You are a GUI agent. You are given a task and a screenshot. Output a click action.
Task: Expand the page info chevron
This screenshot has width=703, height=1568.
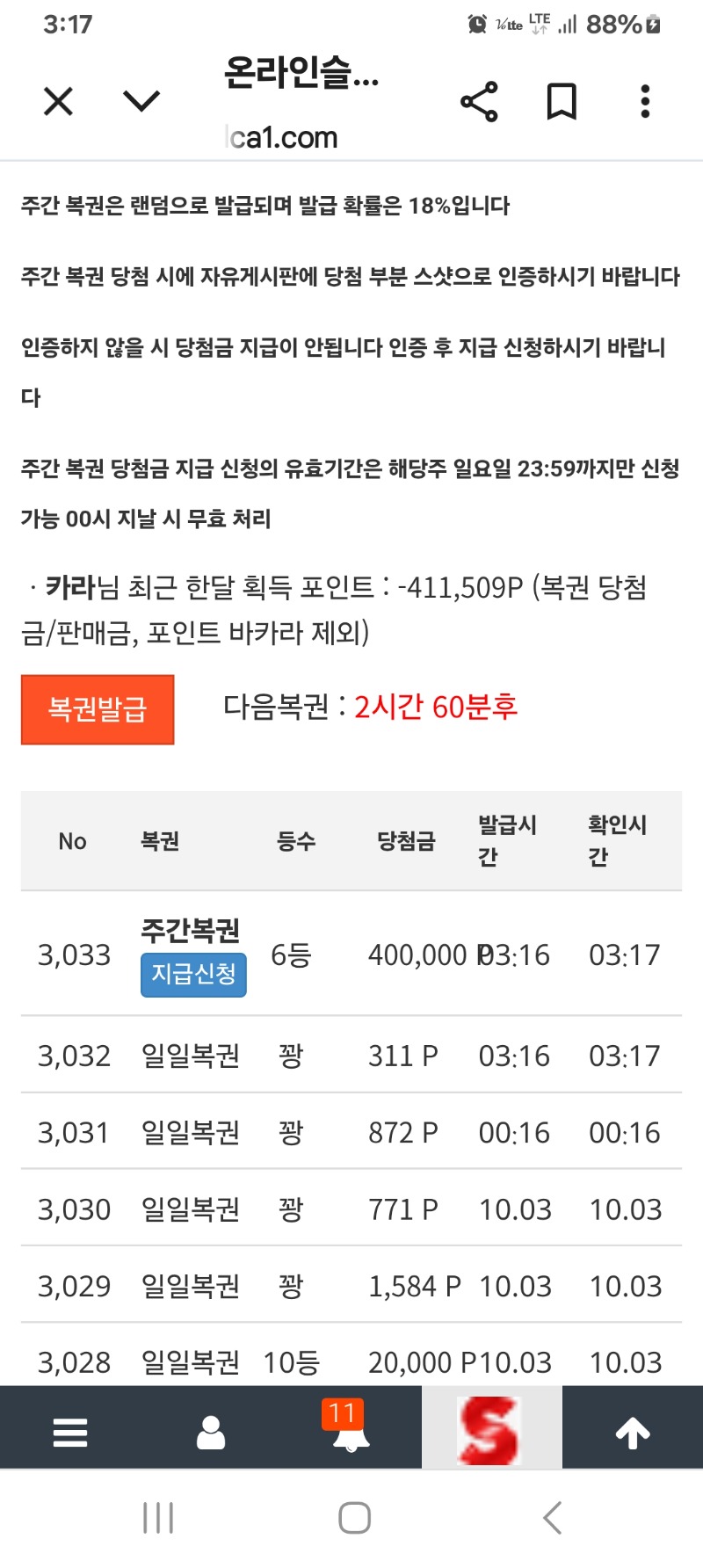141,102
